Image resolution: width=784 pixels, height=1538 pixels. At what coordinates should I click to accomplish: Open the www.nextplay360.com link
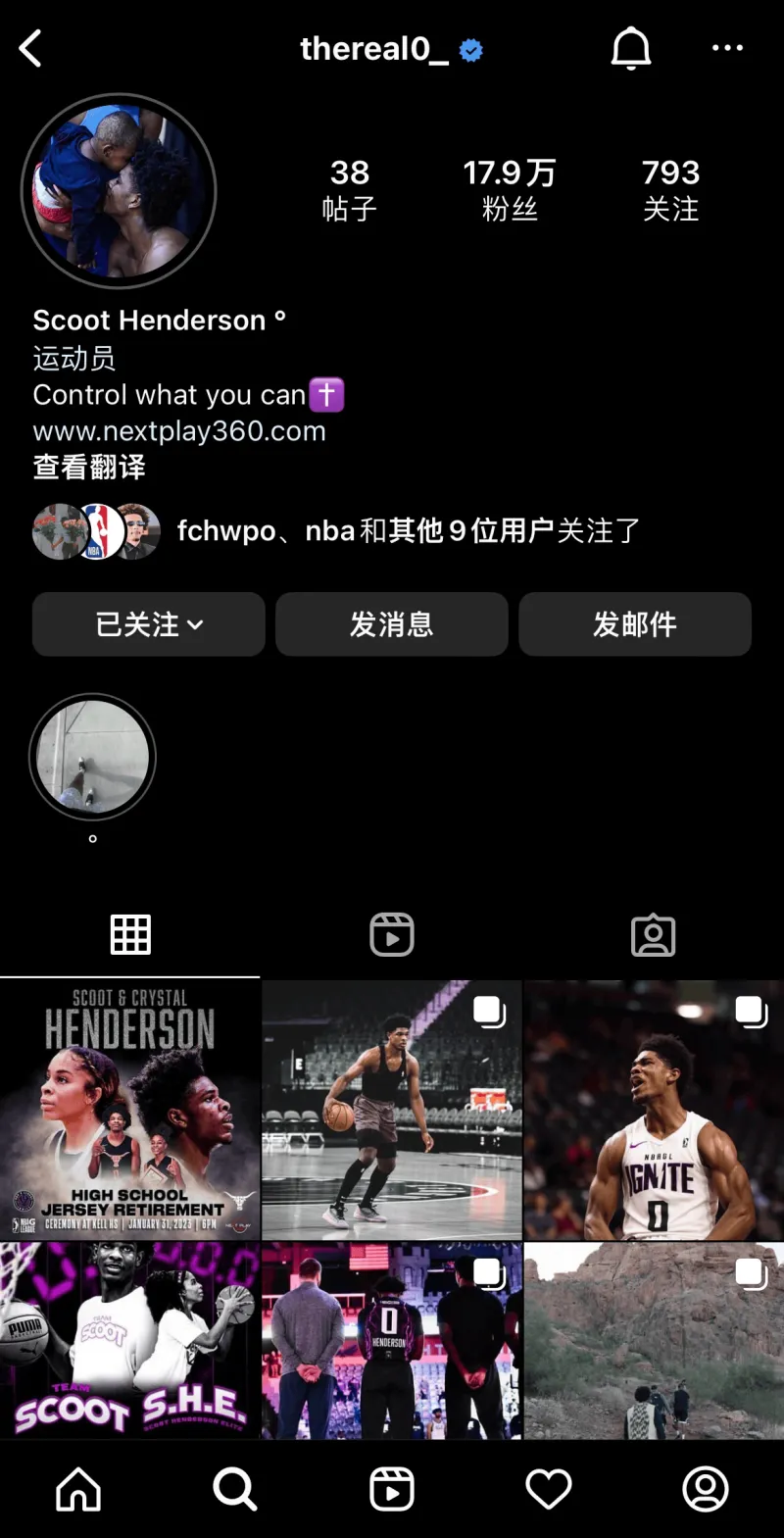[179, 431]
